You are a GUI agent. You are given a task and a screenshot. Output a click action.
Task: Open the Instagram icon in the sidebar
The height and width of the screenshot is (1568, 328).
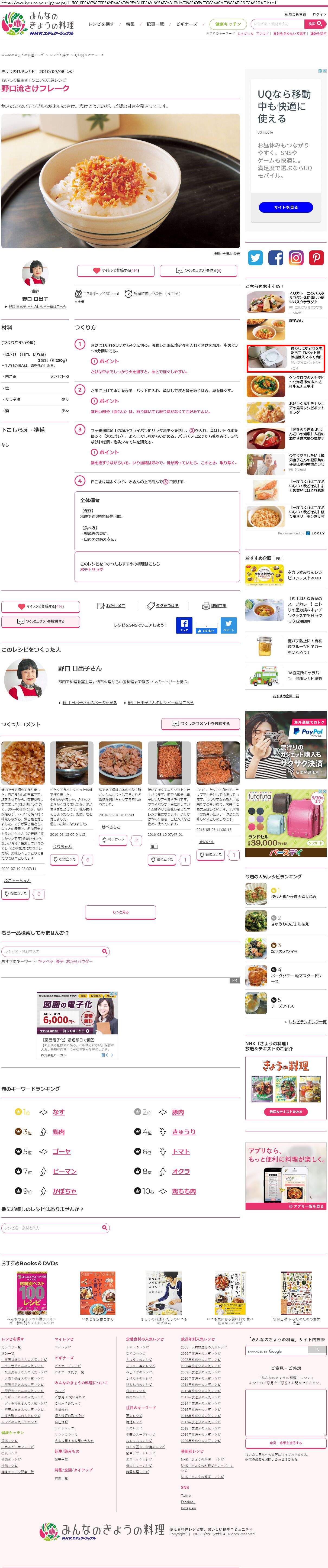296,257
